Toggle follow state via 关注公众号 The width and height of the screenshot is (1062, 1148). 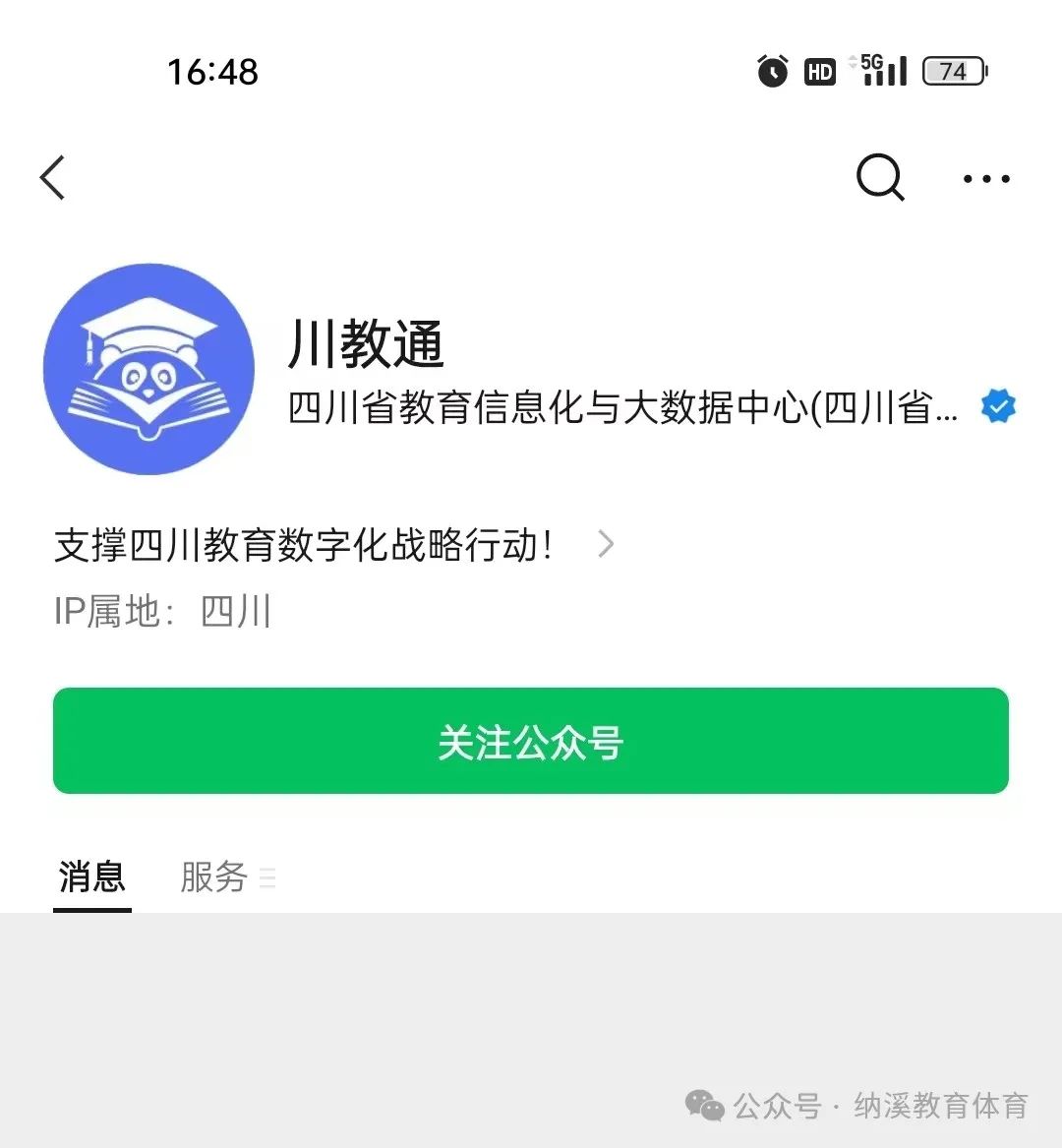pos(531,742)
